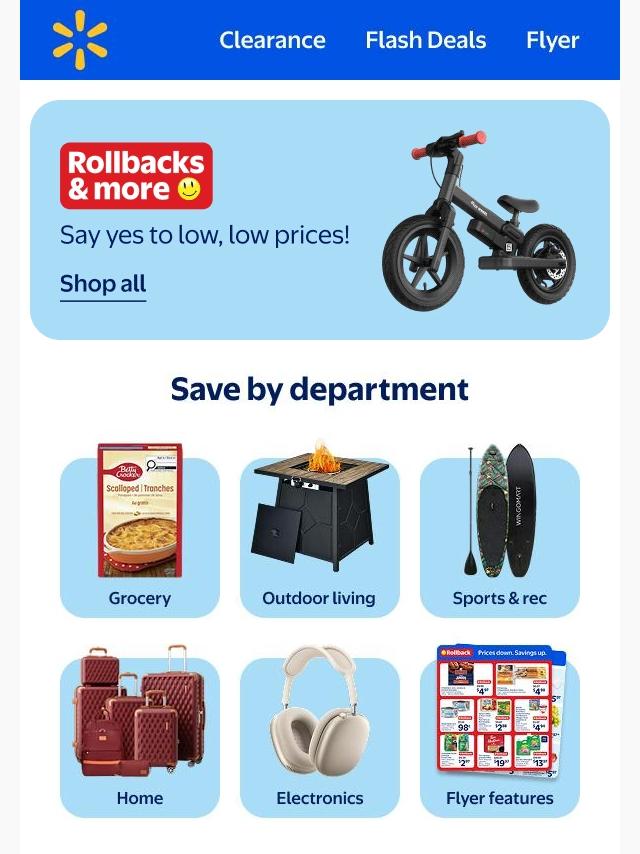
Task: Open the Grocery department tile
Action: [140, 537]
